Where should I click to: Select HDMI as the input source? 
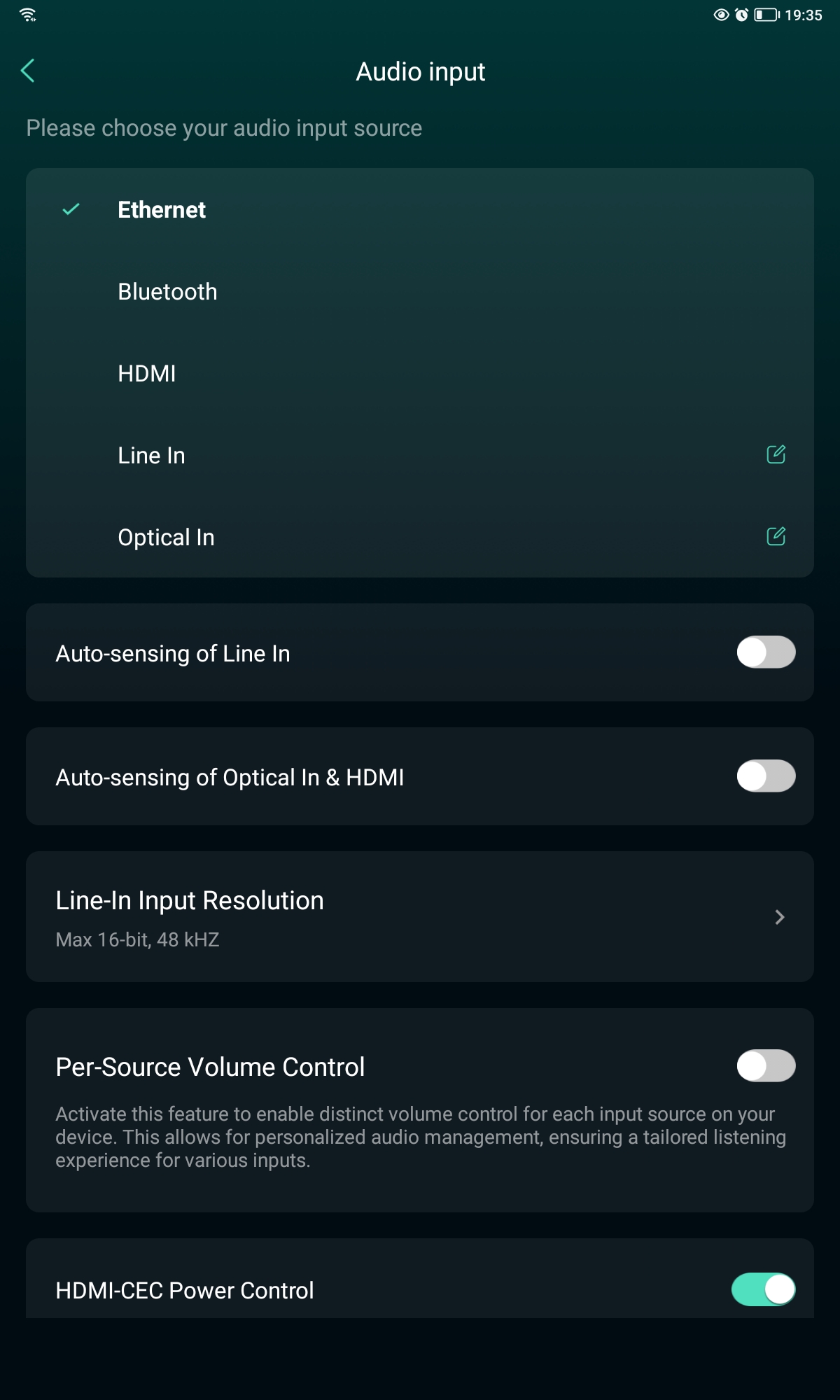420,373
